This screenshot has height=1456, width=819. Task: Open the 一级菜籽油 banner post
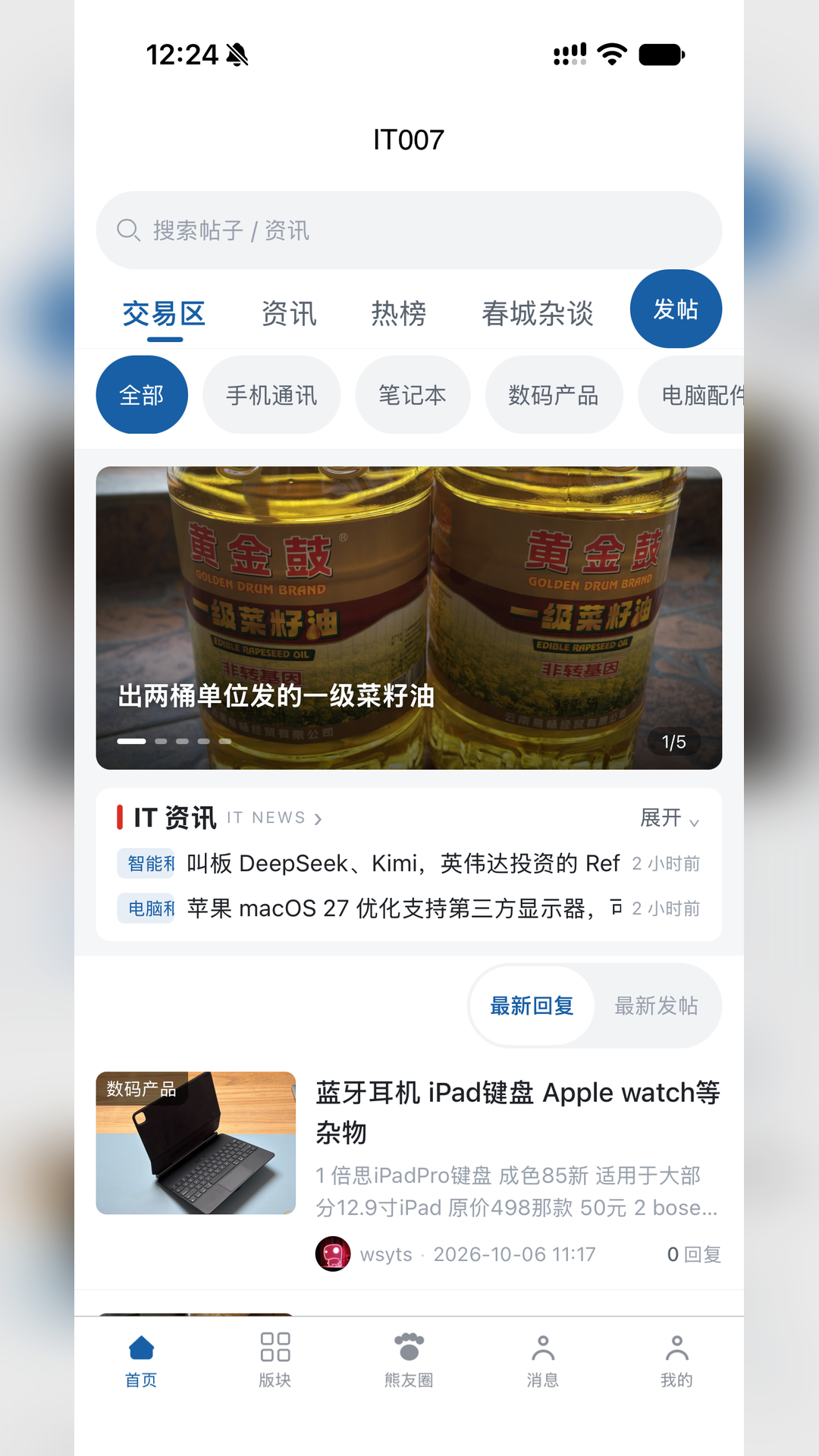409,618
